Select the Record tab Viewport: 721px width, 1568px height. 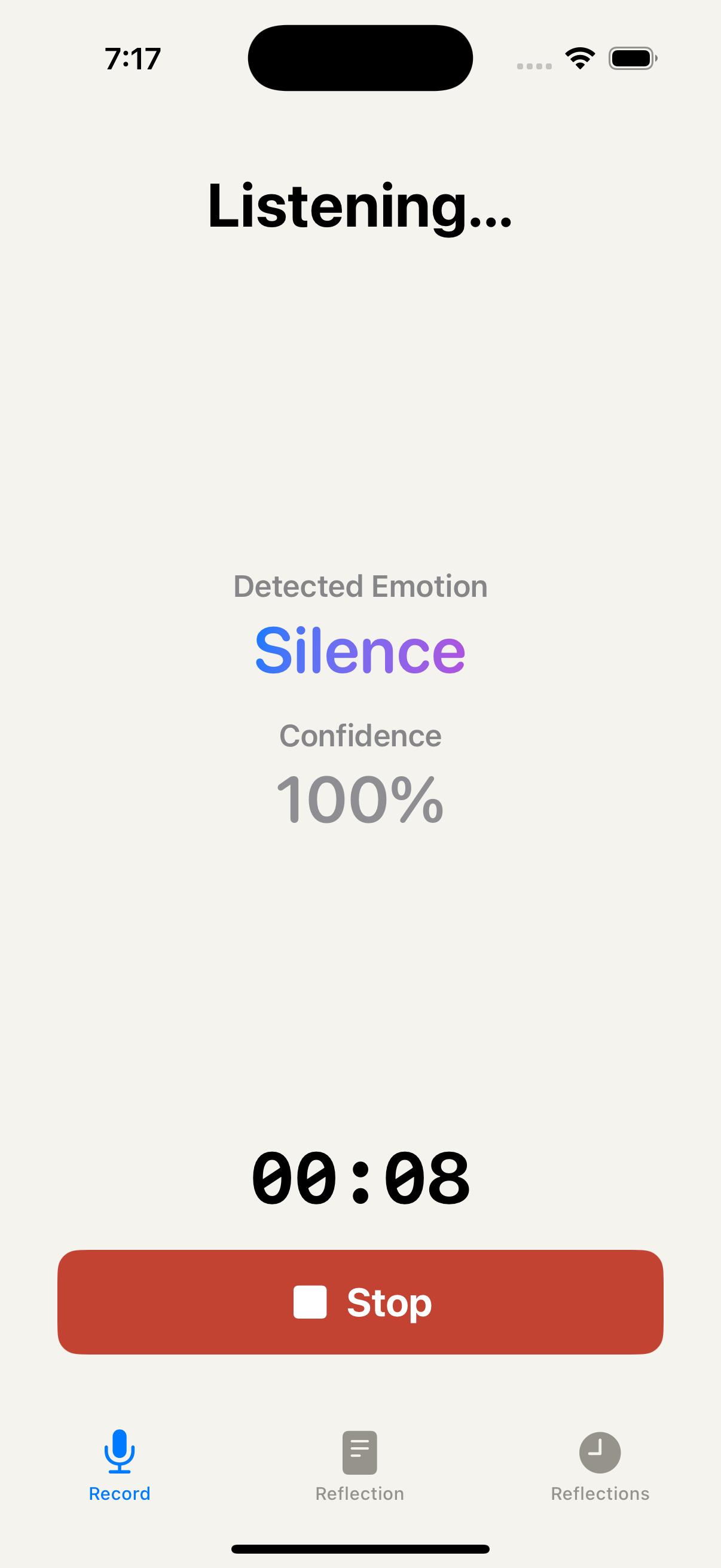coord(120,1466)
